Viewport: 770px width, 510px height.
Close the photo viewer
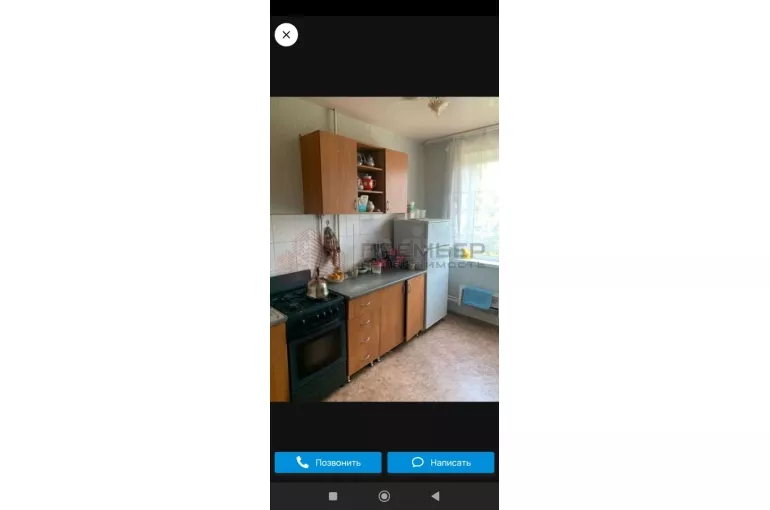[286, 35]
